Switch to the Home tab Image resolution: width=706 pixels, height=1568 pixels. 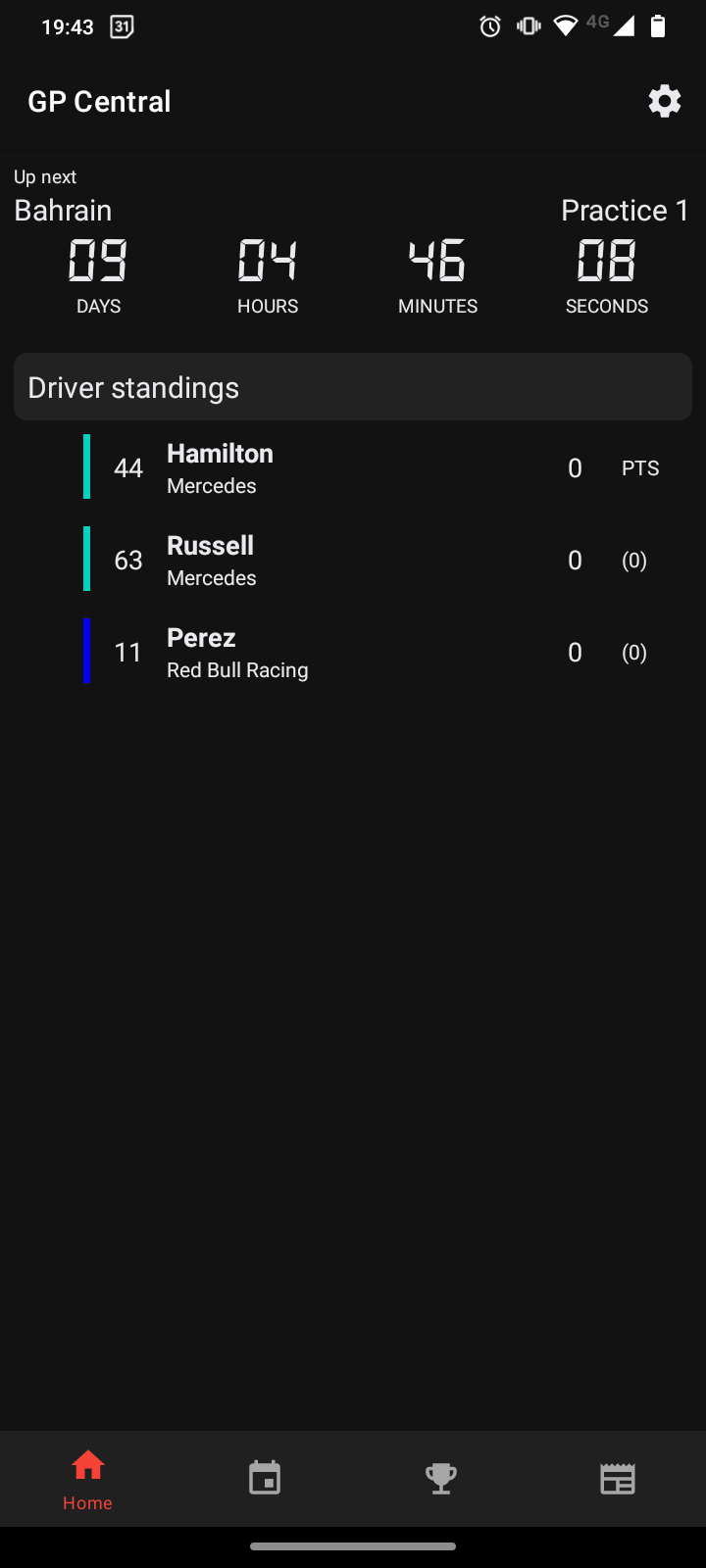click(88, 1478)
